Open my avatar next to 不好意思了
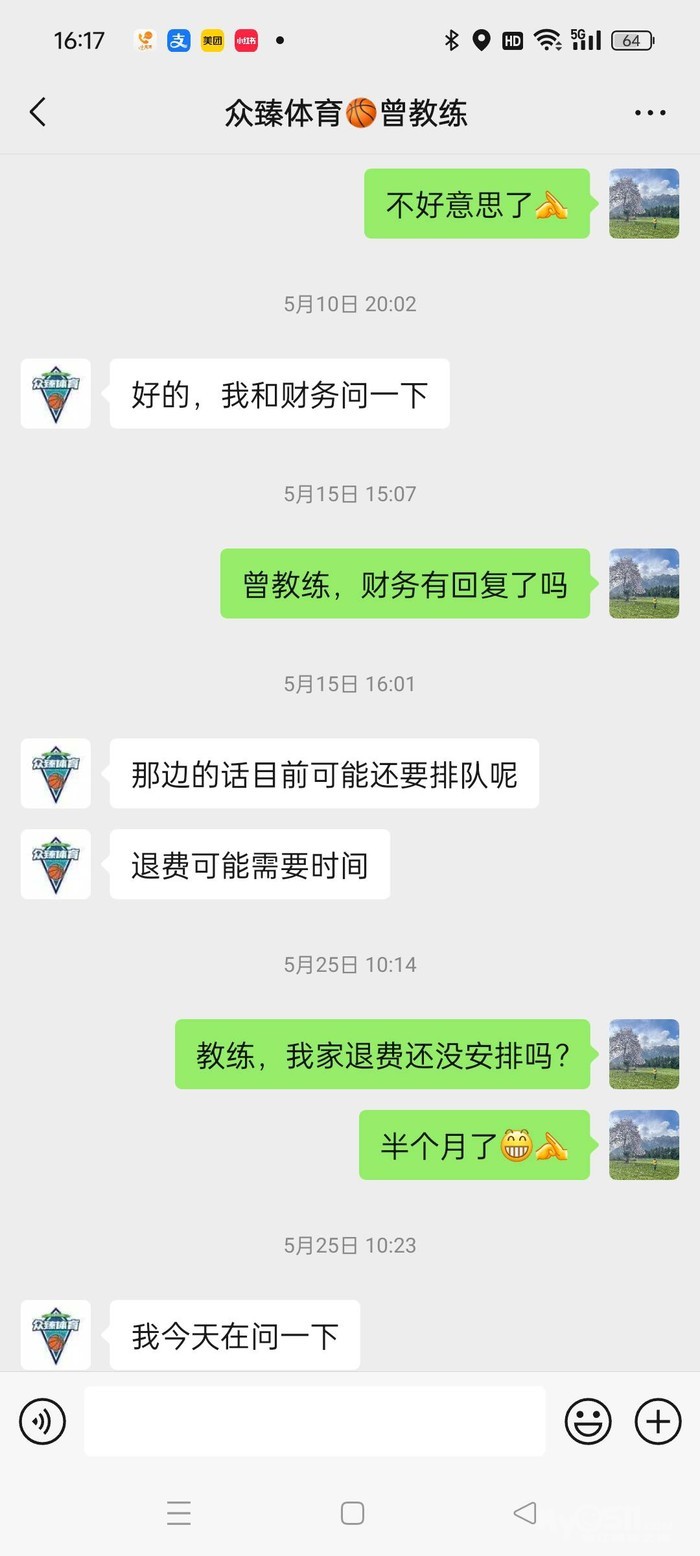Screen dimensions: 700x1556 pos(644,204)
